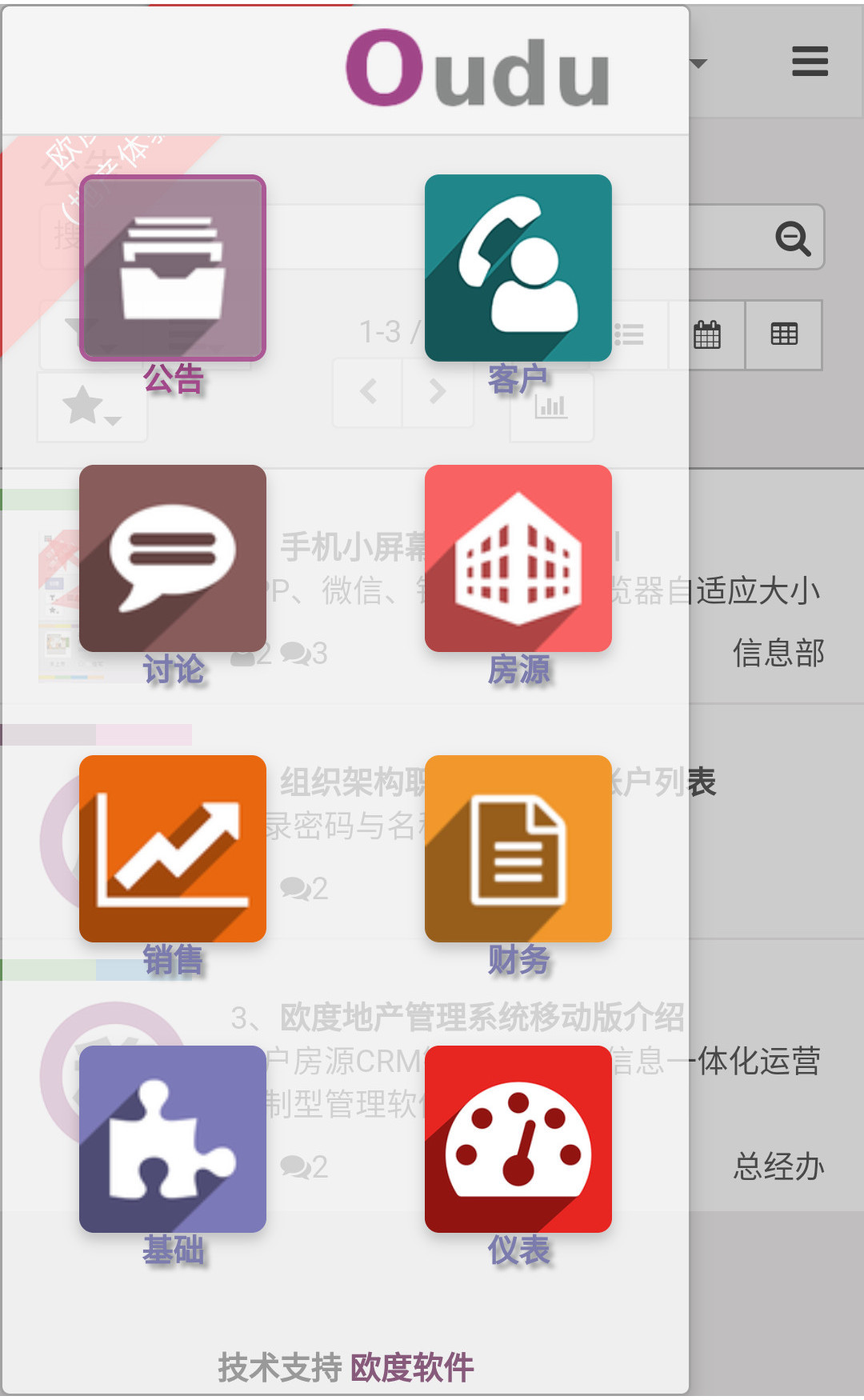
Task: Open the 基础 base module
Action: click(173, 1139)
